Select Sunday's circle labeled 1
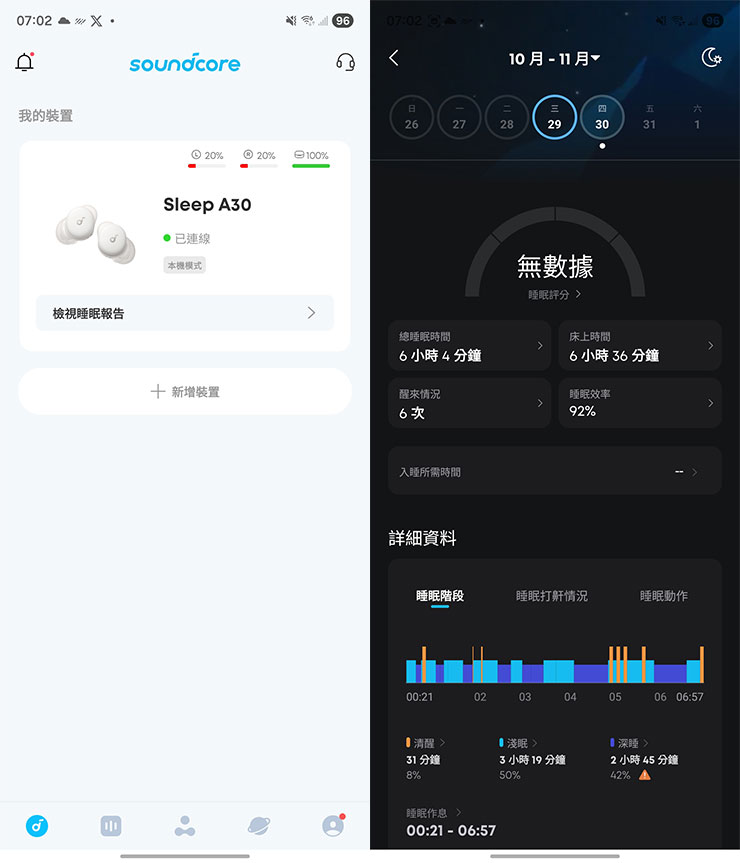Screen dimensions: 740x863 click(698, 117)
